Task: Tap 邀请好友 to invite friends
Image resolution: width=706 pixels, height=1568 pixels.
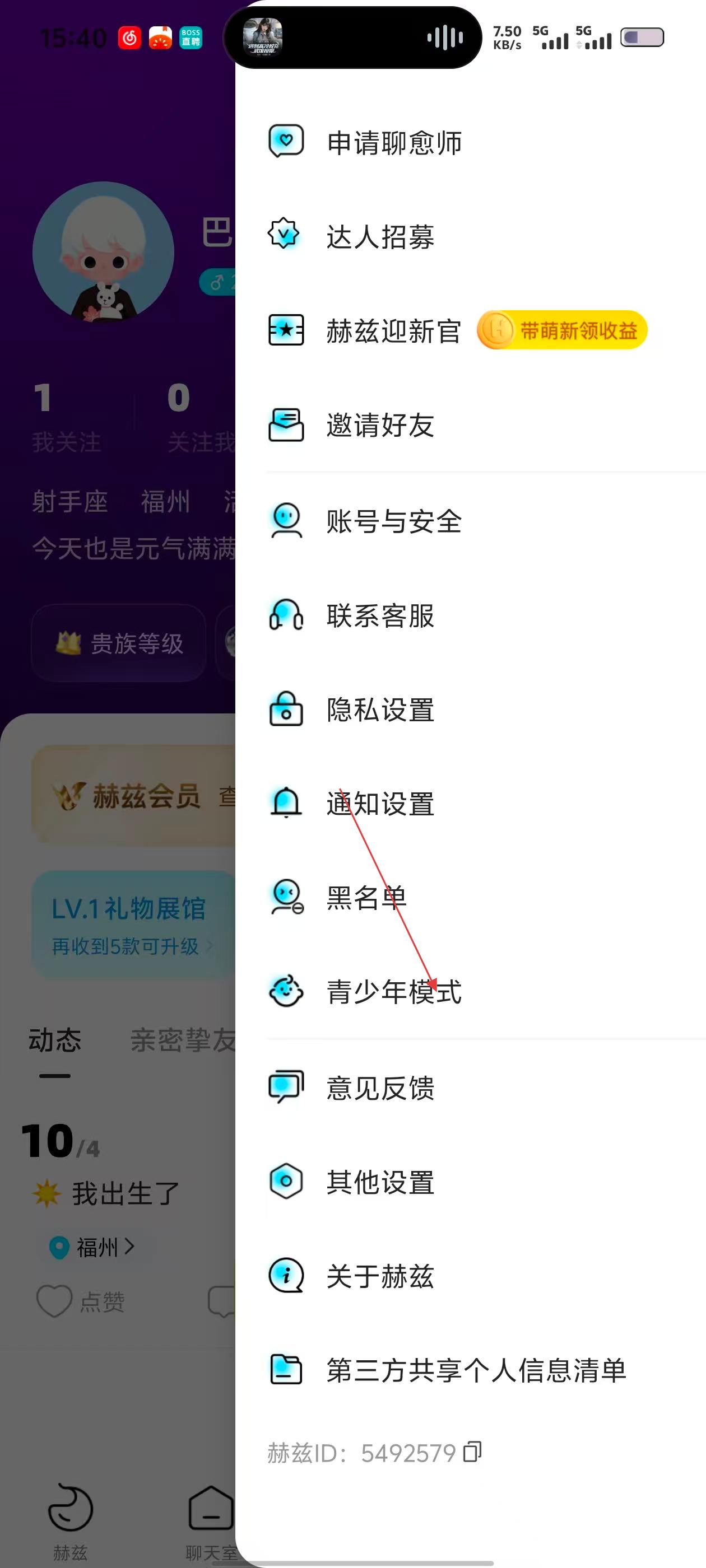Action: coord(380,425)
